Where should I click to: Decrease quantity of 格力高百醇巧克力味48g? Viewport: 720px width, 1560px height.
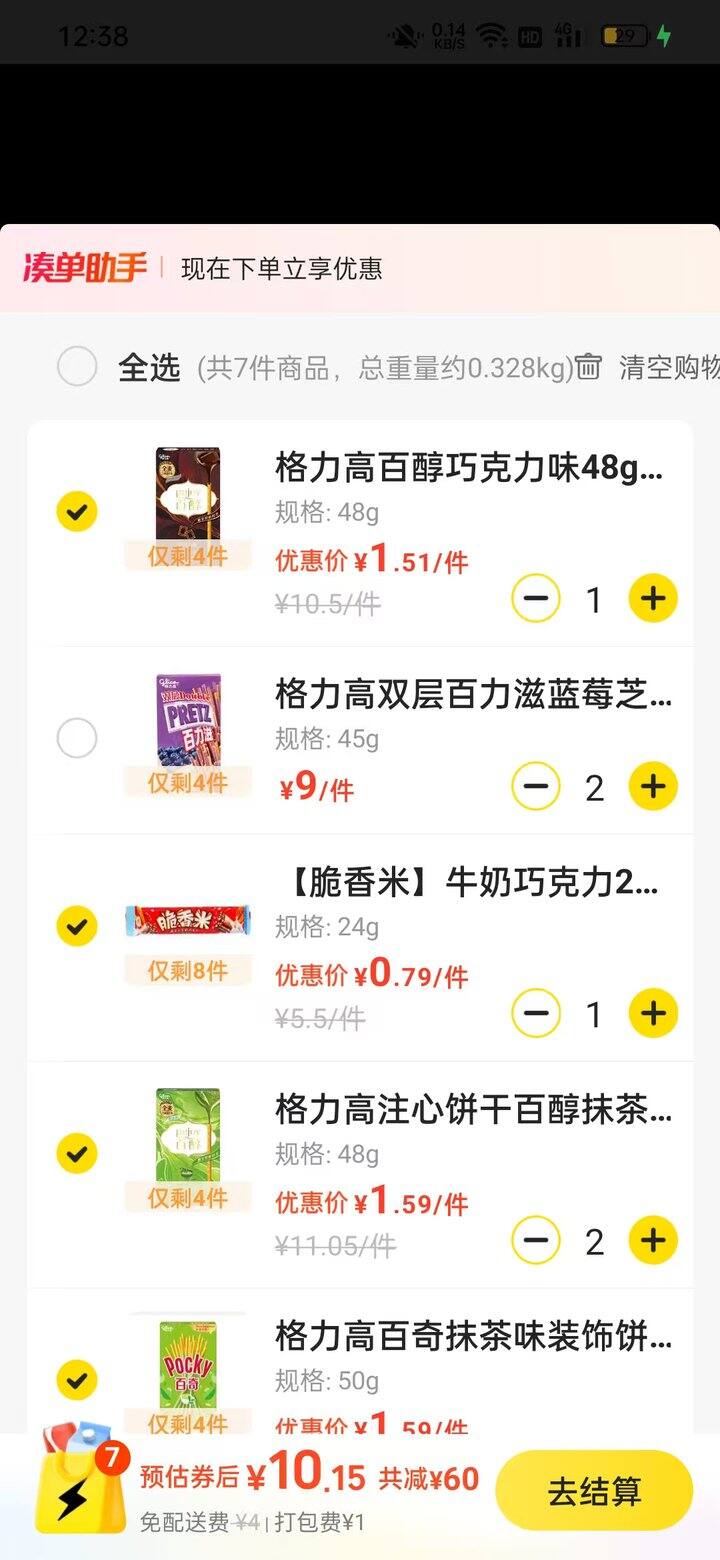[x=536, y=599]
